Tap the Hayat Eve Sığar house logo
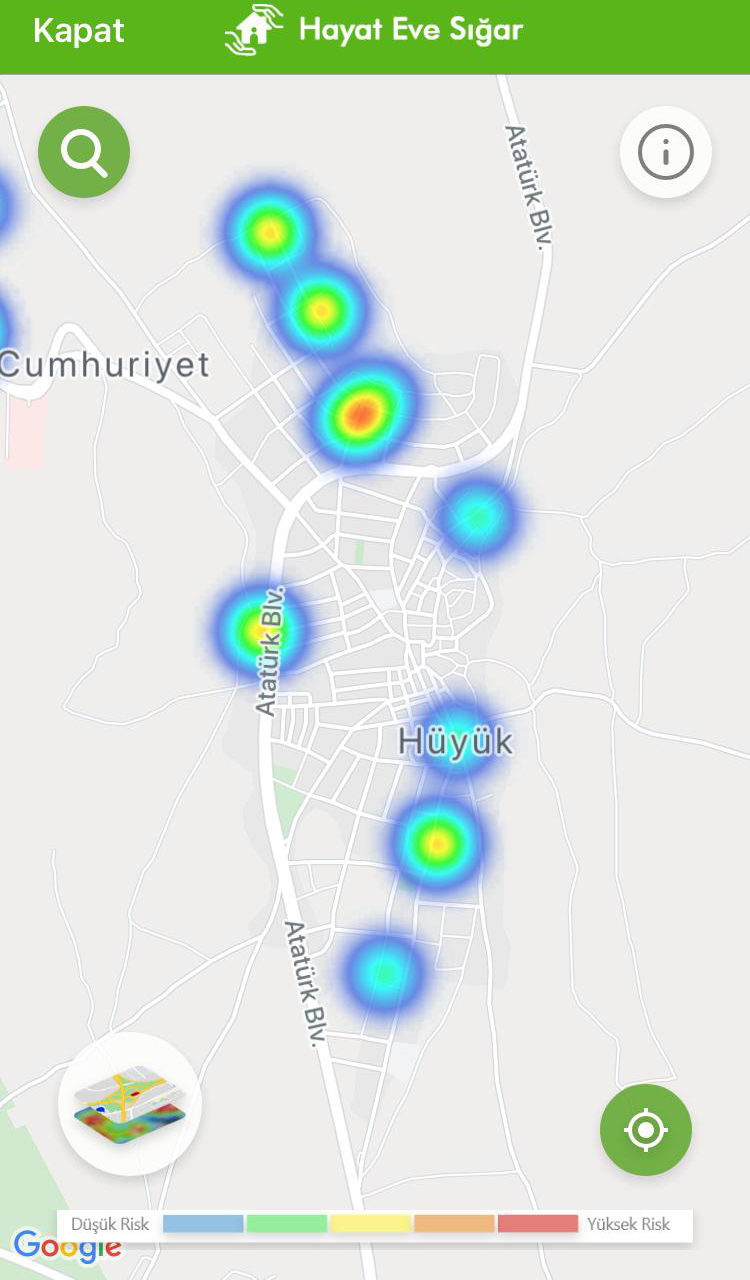Viewport: 750px width, 1280px height. [255, 30]
